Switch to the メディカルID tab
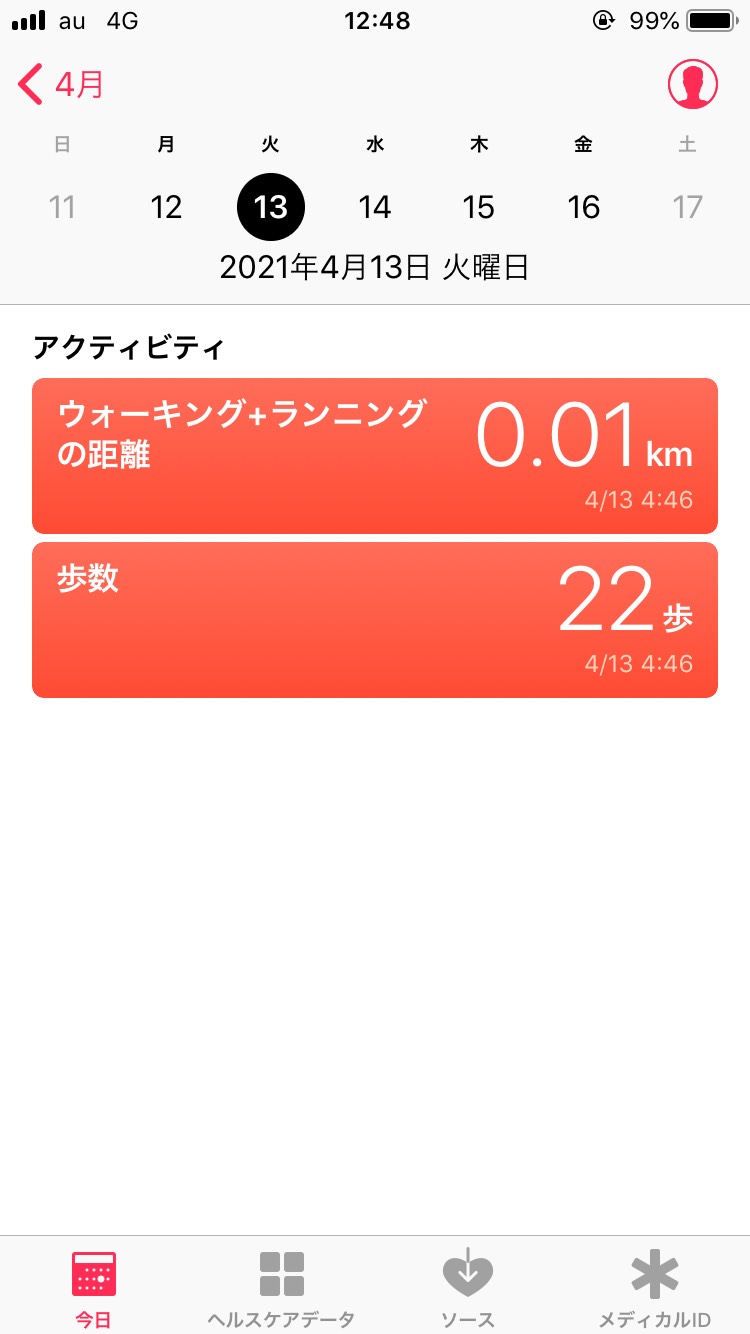The height and width of the screenshot is (1334, 750). [x=655, y=1288]
